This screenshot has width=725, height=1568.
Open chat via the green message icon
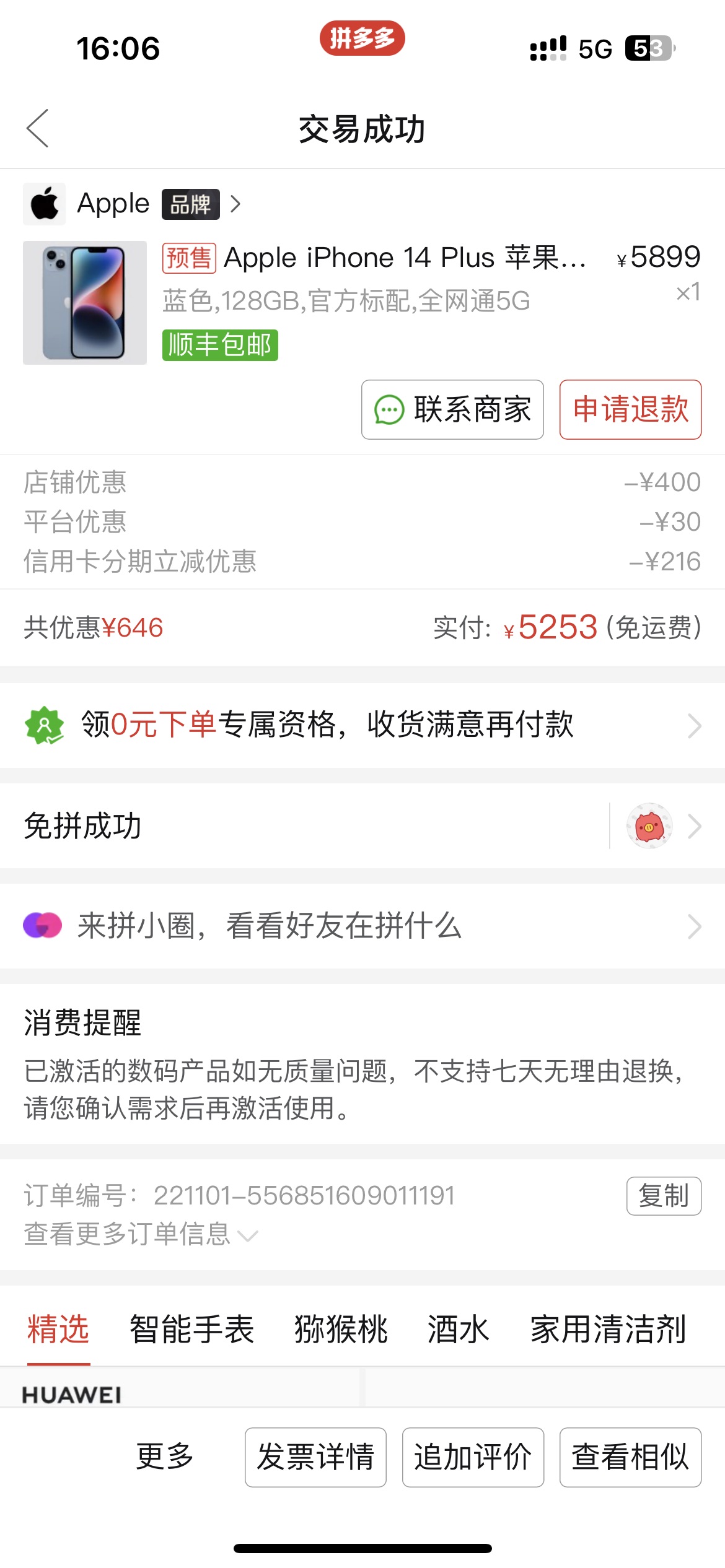(389, 410)
